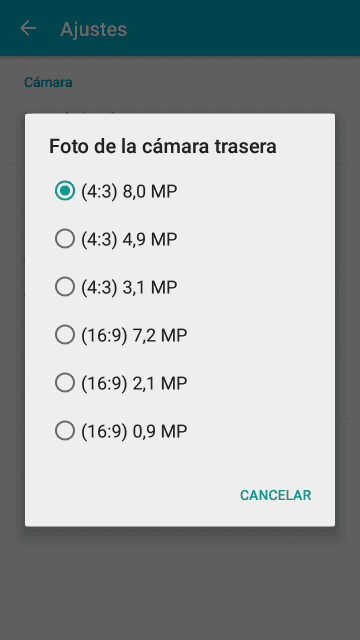
Task: Choose (4:3) 4,9 MP resolution
Action: tap(180, 239)
